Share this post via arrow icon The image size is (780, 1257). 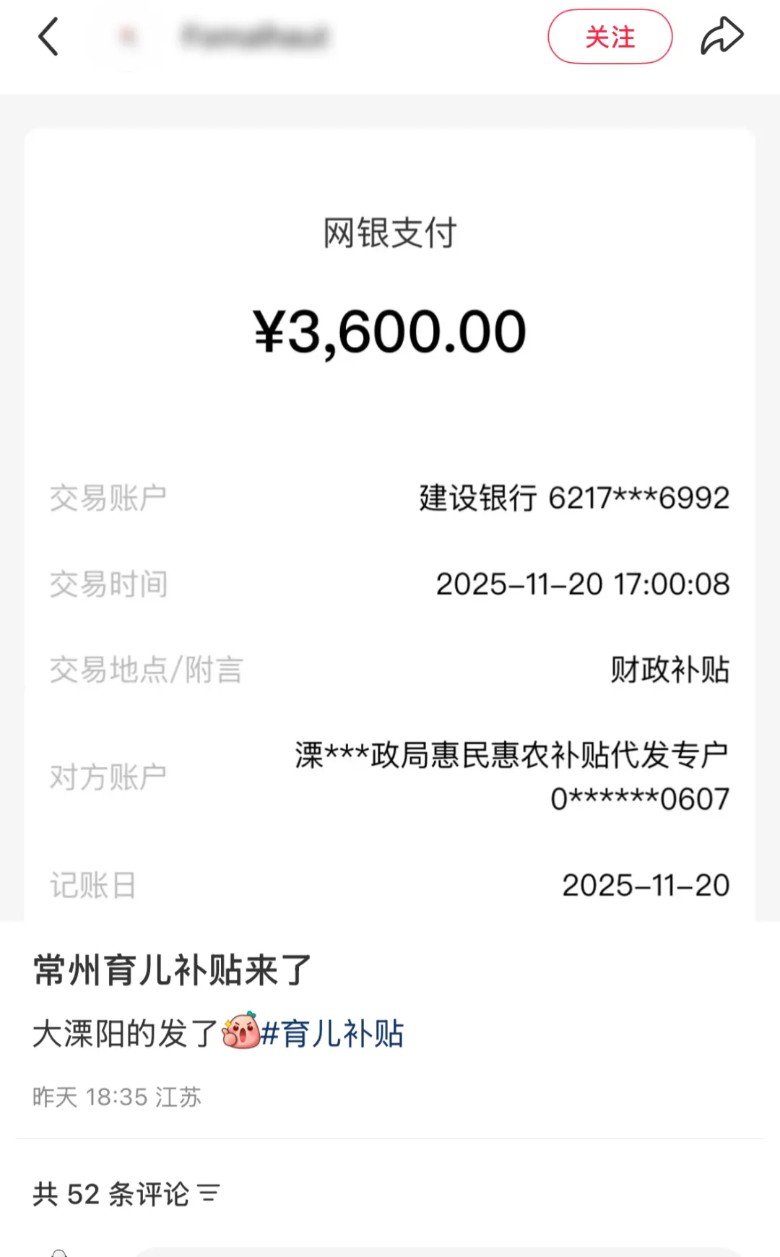tap(721, 38)
